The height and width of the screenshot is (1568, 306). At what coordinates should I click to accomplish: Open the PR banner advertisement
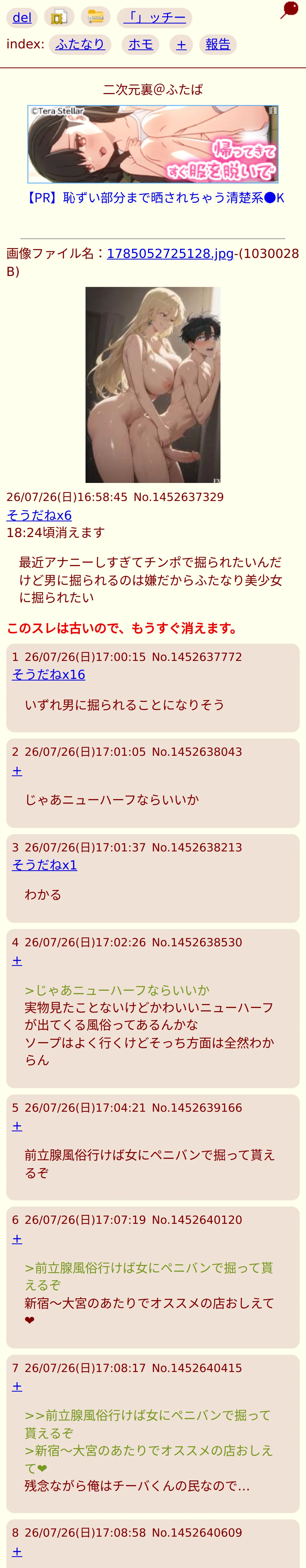[x=153, y=144]
